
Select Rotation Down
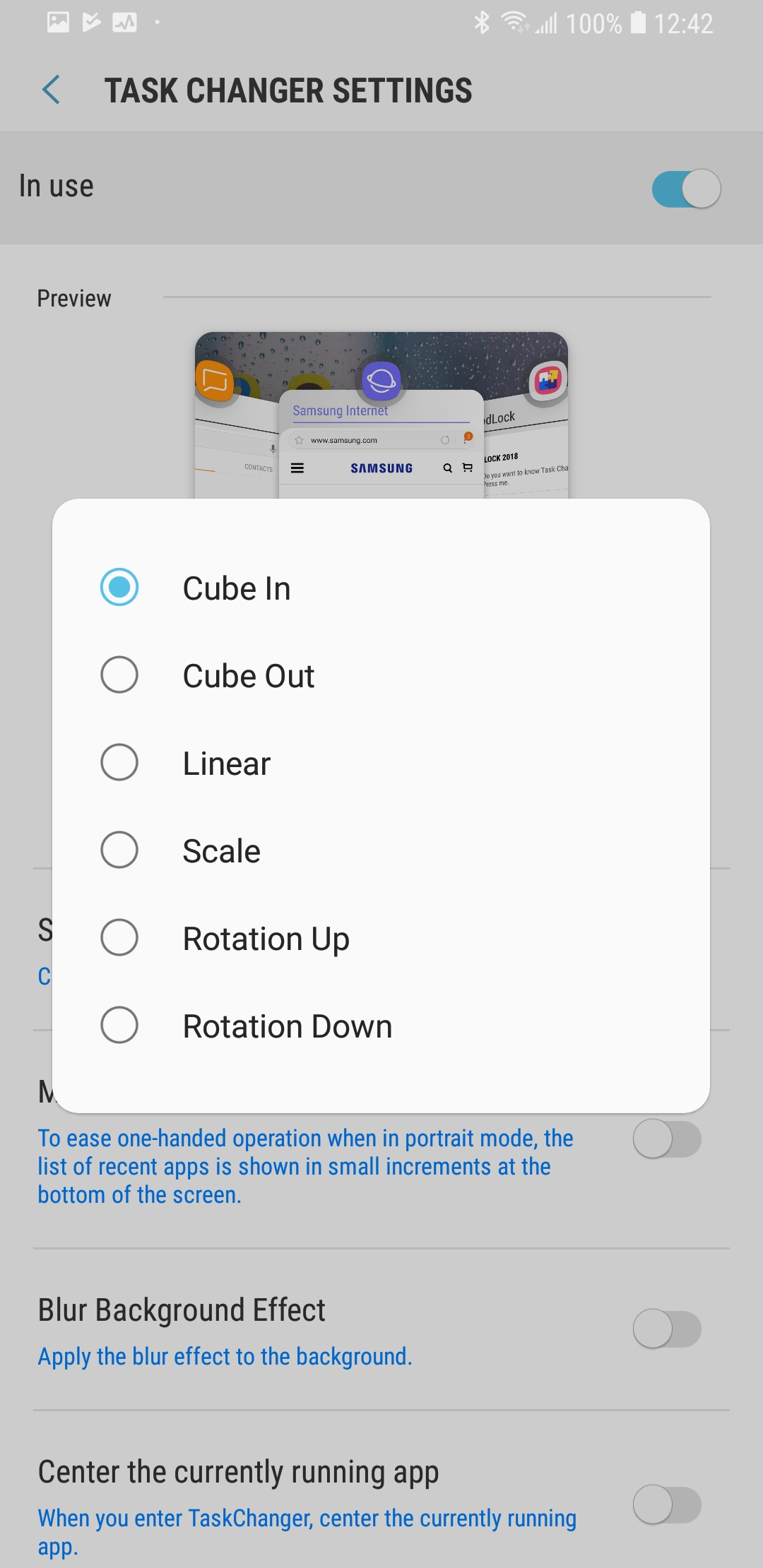point(381,1026)
